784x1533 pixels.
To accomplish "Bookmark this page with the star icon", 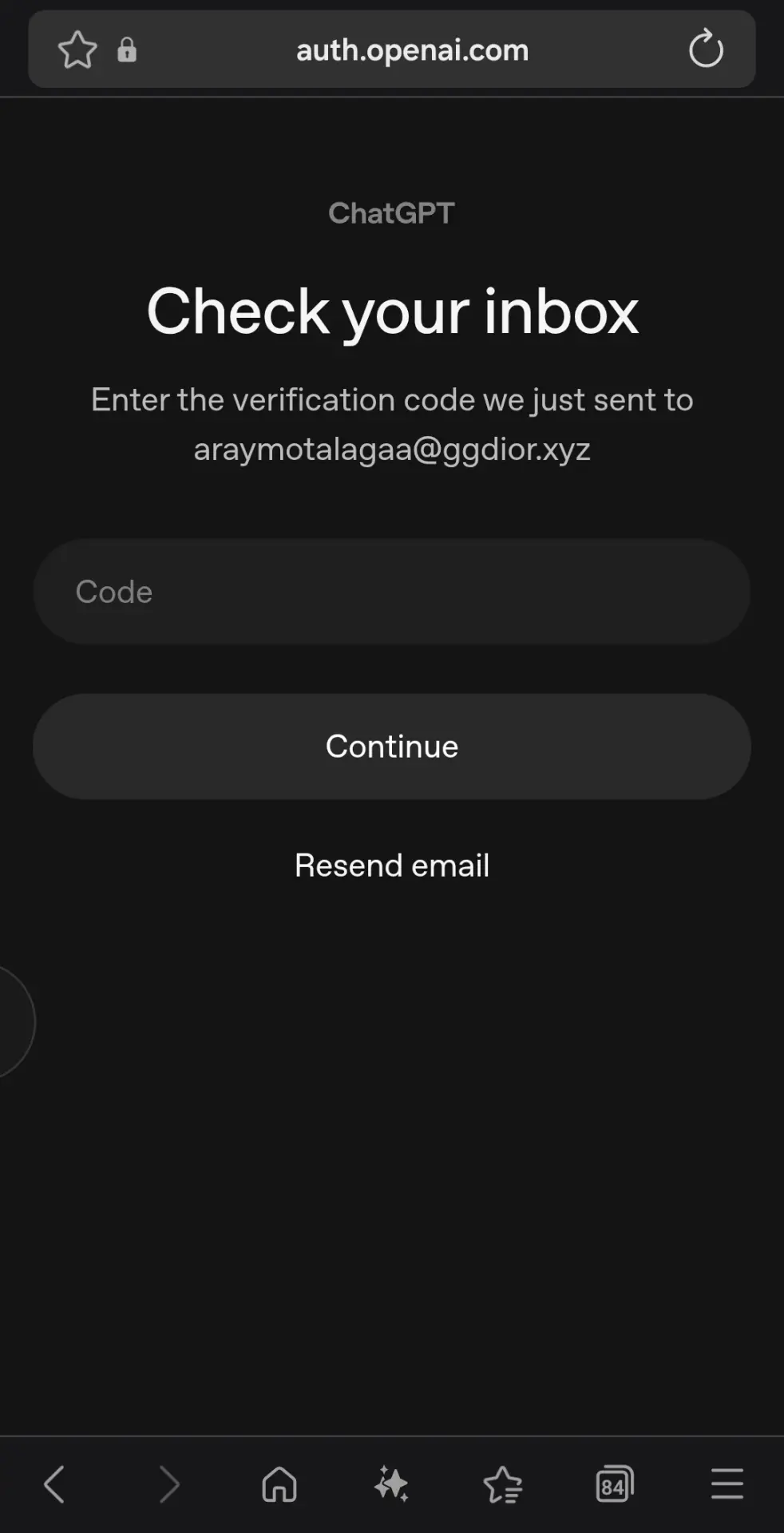I will coord(77,50).
